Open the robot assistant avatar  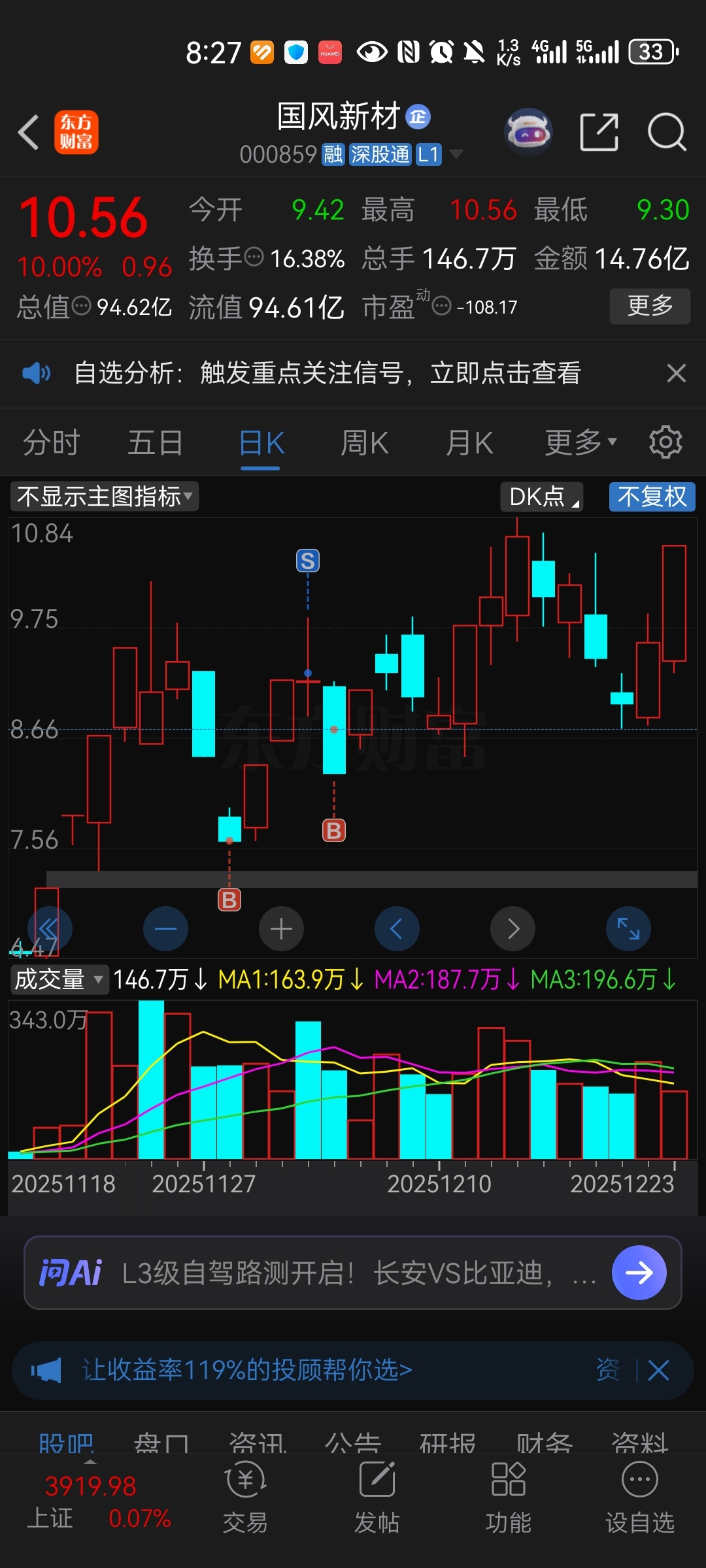528,131
